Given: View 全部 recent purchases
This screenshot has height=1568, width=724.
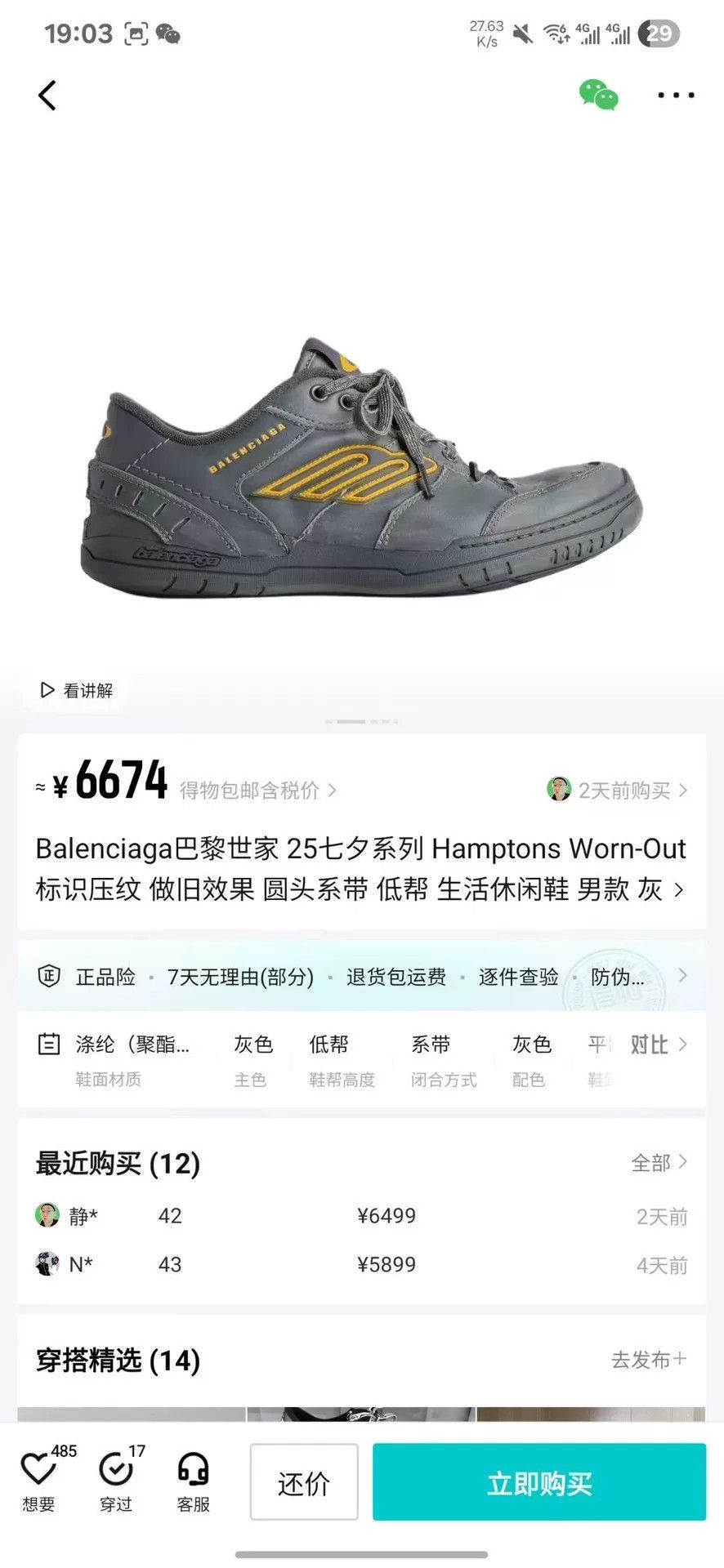Looking at the screenshot, I should tap(659, 1162).
